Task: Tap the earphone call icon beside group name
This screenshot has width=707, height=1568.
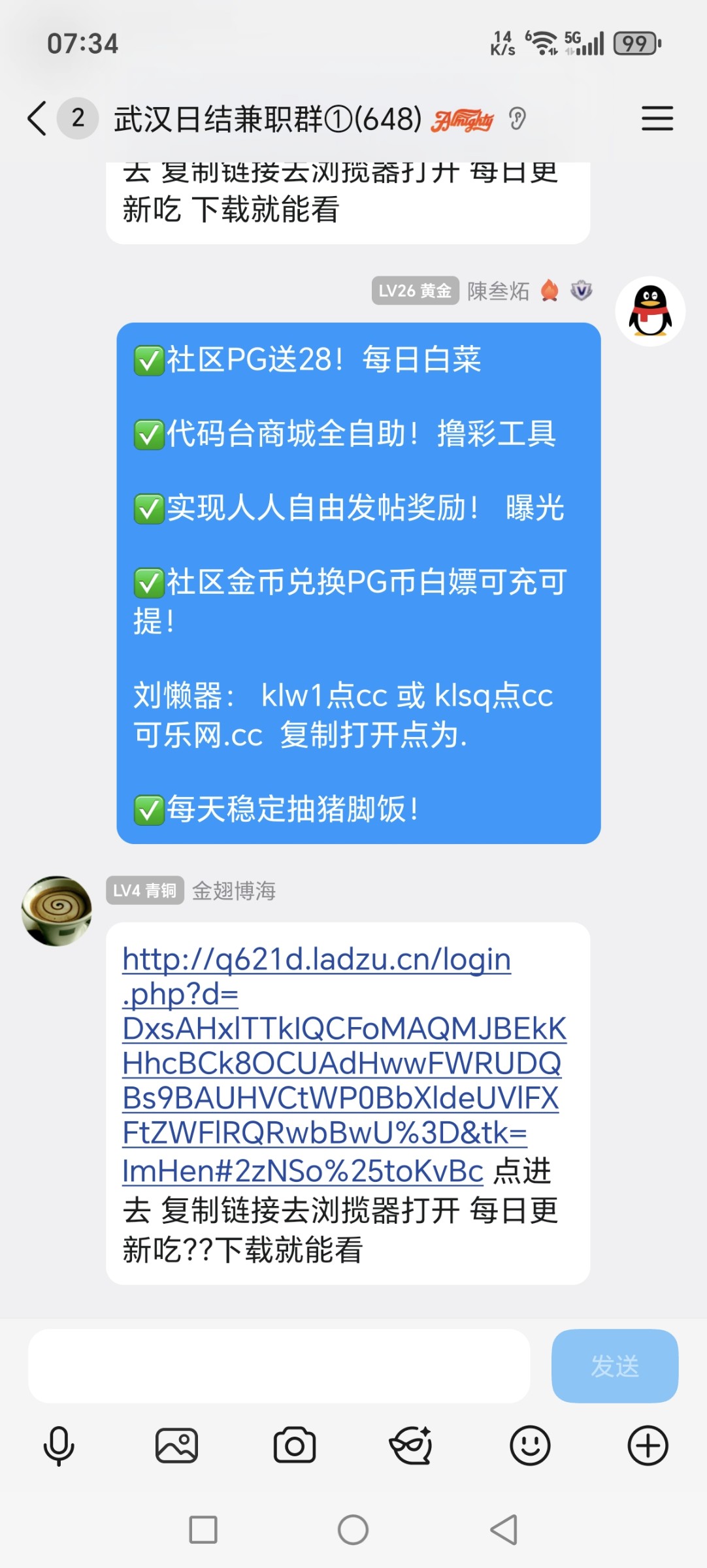Action: tap(518, 120)
